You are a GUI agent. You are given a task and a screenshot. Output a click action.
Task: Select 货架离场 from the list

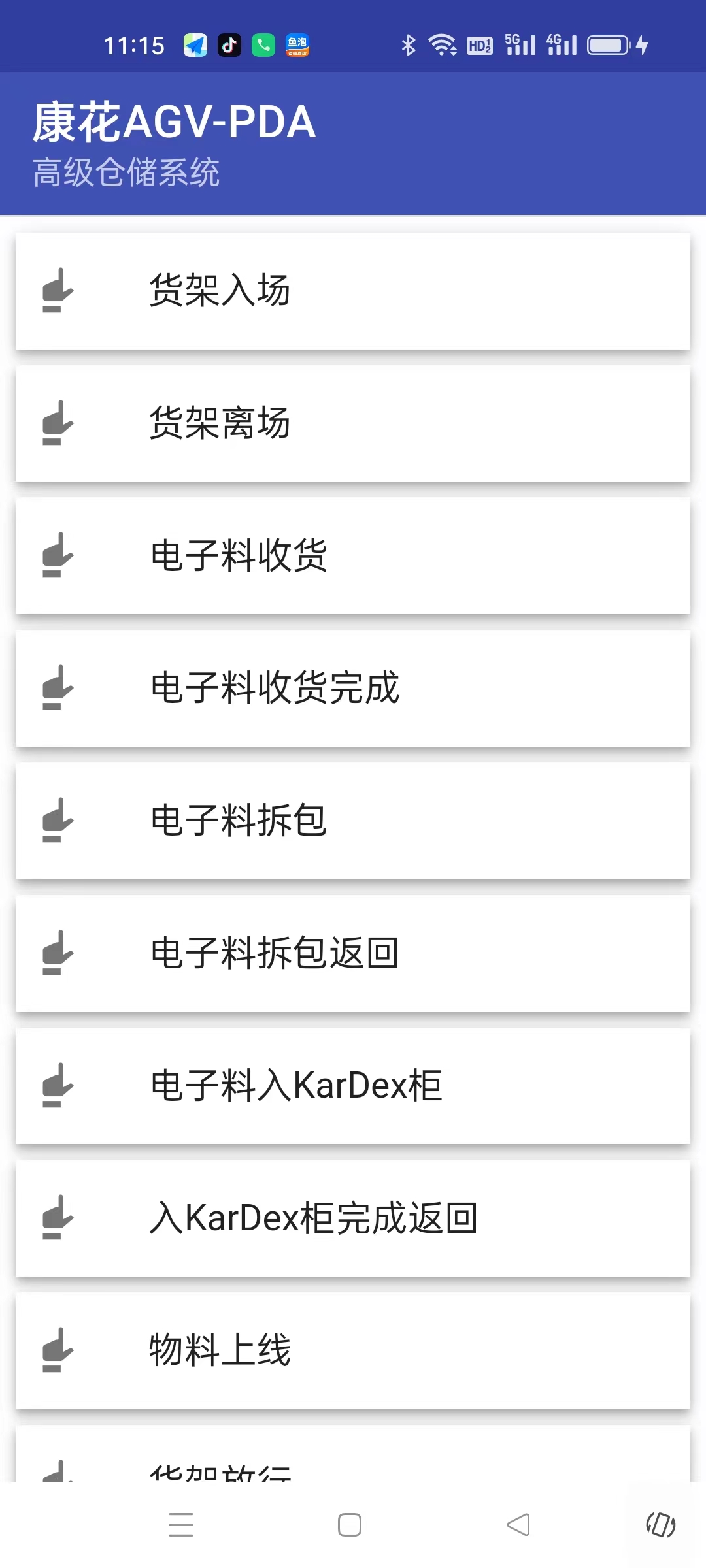click(x=353, y=423)
